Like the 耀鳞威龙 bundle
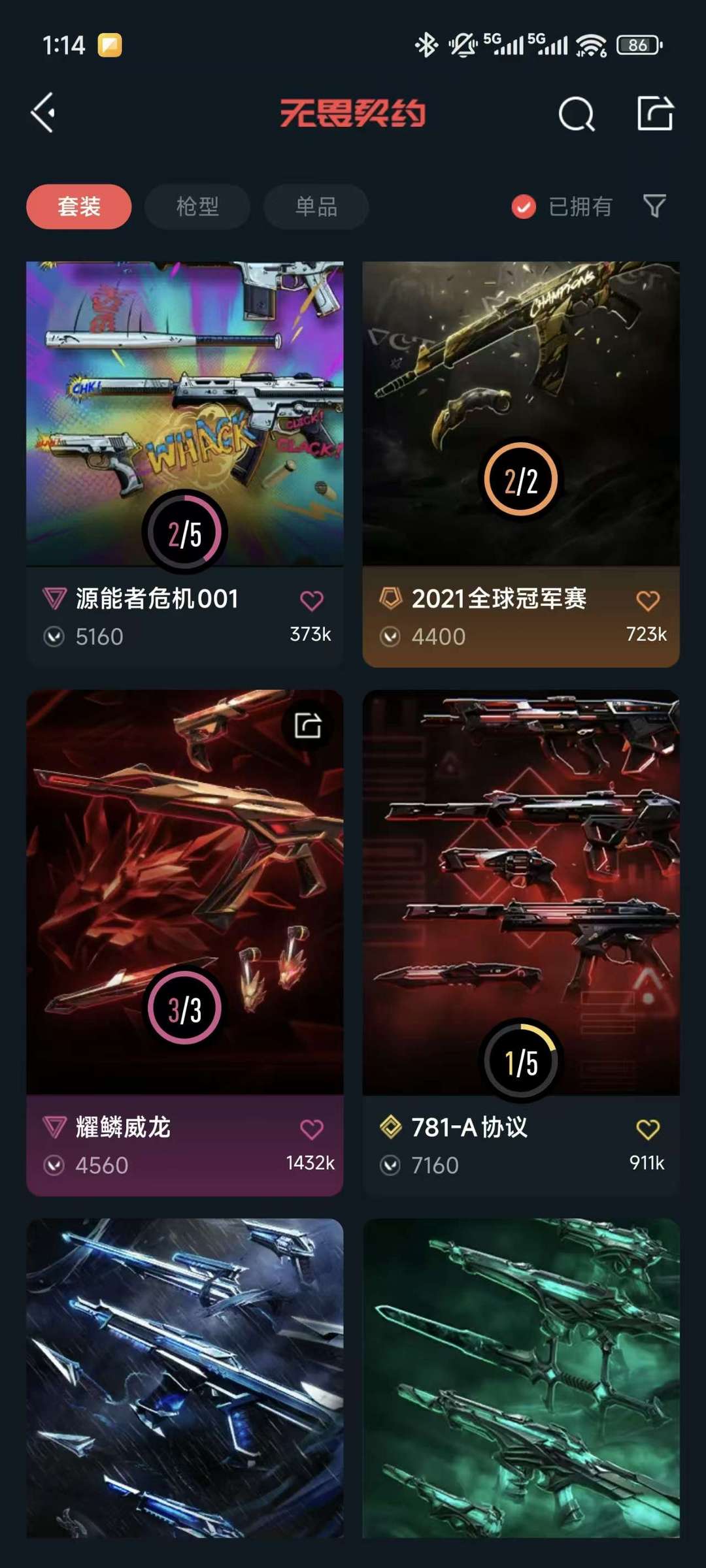Screen dimensions: 706x1568 click(312, 1129)
